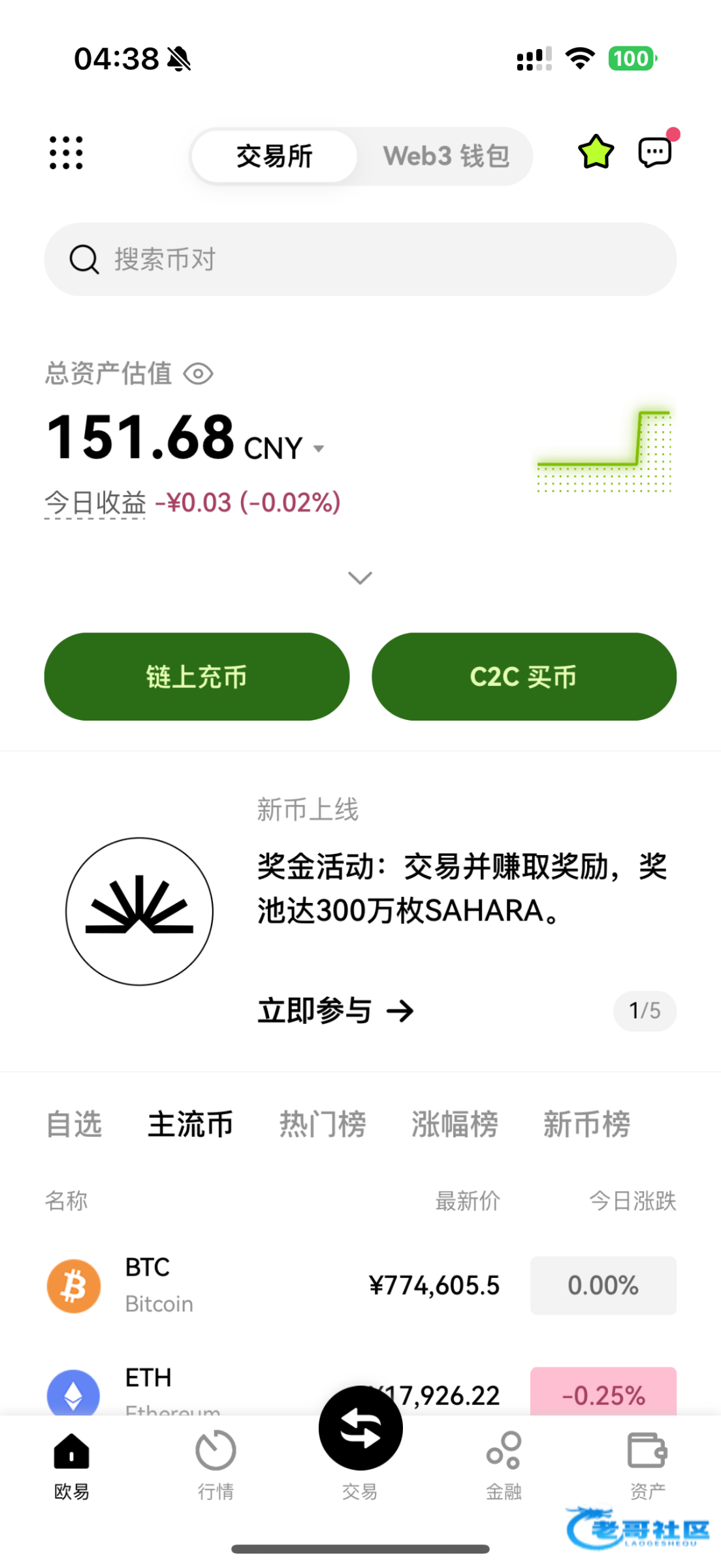The image size is (721, 1568).
Task: Tap the 搜索币对 search box
Action: point(360,259)
